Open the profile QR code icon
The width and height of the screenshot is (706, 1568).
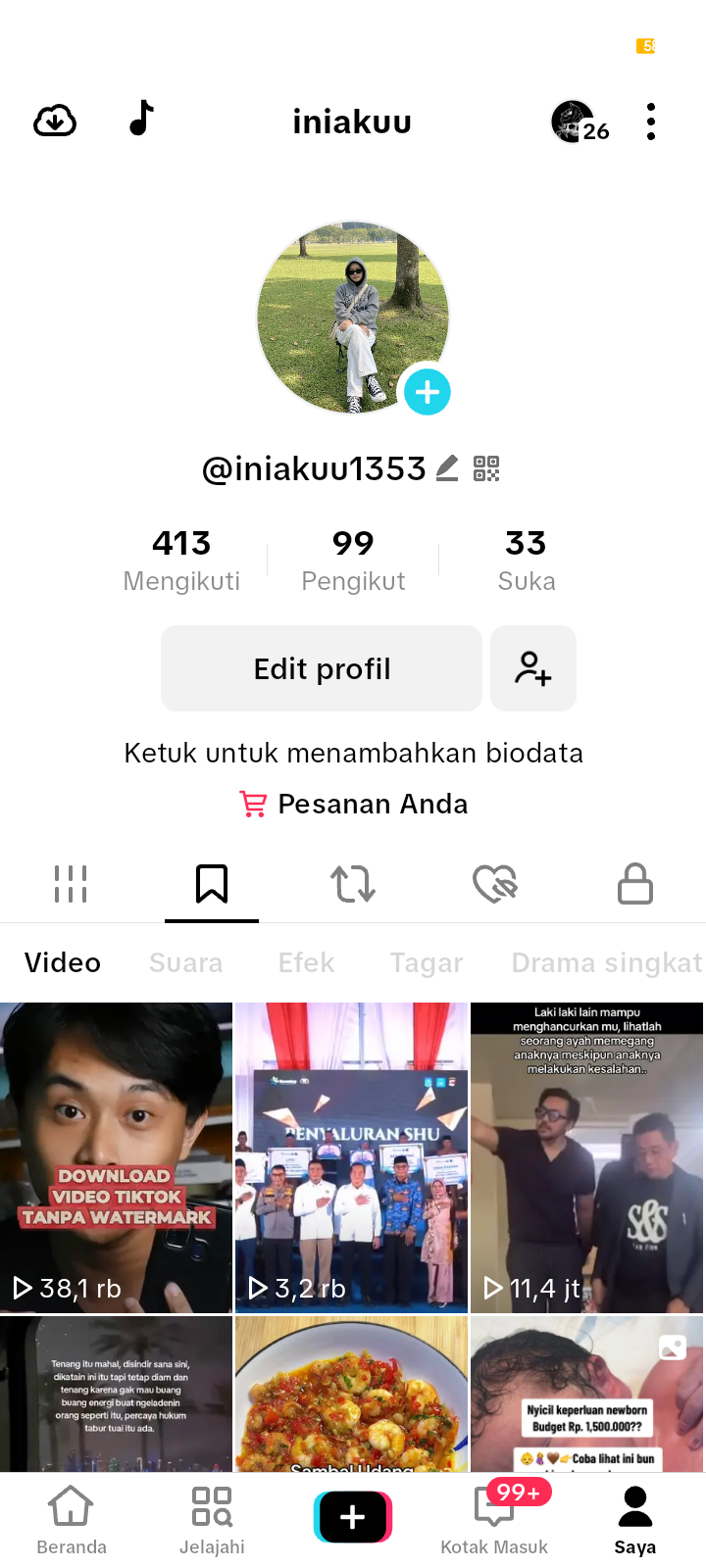pos(486,468)
